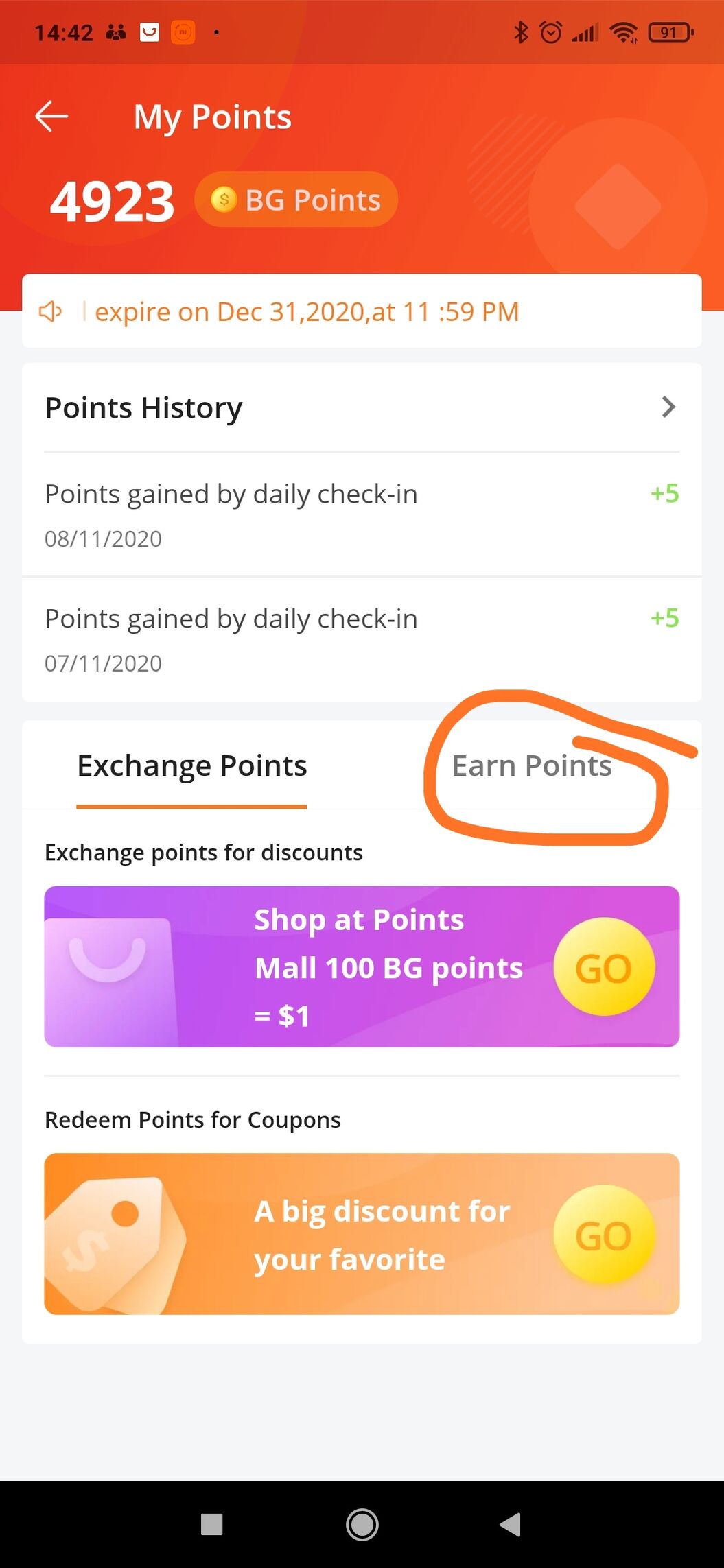Tap GO on the coupon discount banner
The height and width of the screenshot is (1568, 724).
click(x=604, y=1235)
